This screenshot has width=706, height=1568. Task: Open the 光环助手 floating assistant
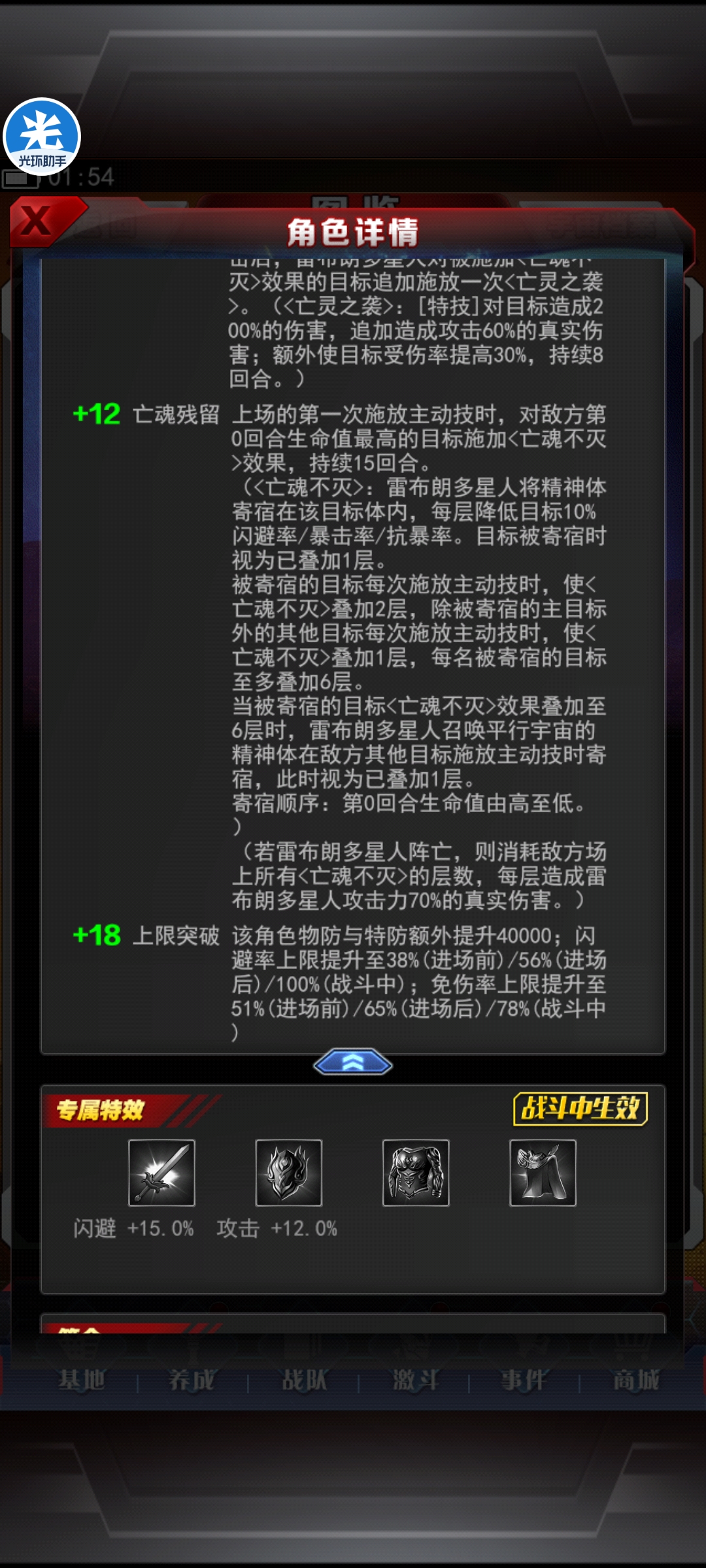coord(42,137)
